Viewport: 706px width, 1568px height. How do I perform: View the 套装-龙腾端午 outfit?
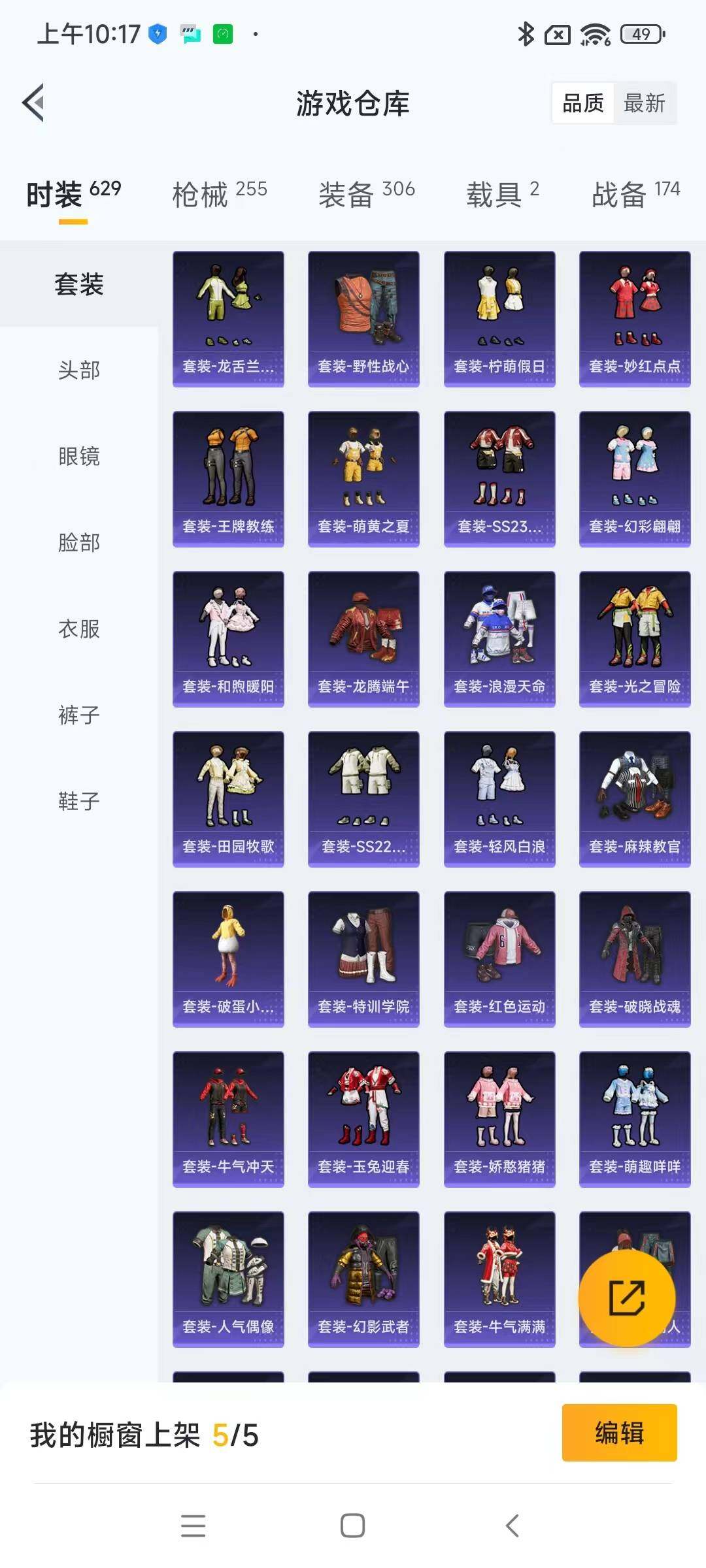[363, 639]
